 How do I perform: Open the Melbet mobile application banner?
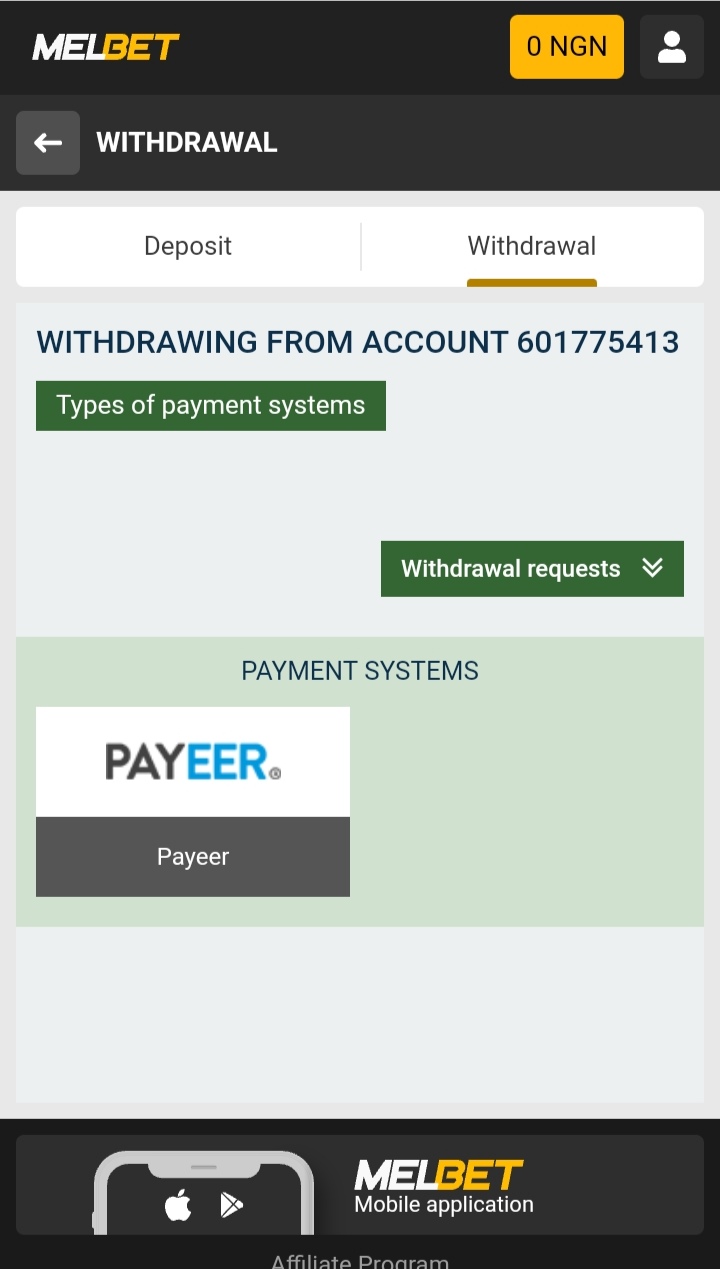(360, 1185)
